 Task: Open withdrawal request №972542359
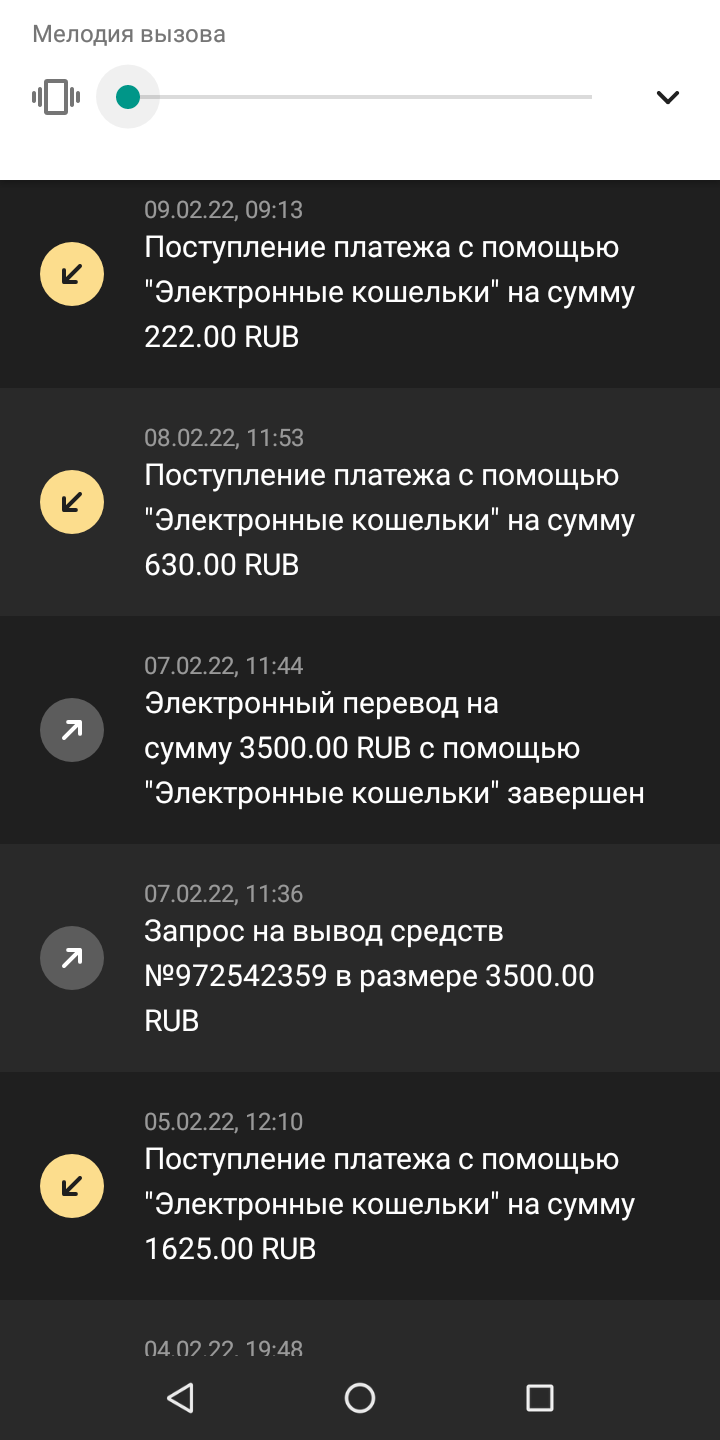(x=360, y=958)
